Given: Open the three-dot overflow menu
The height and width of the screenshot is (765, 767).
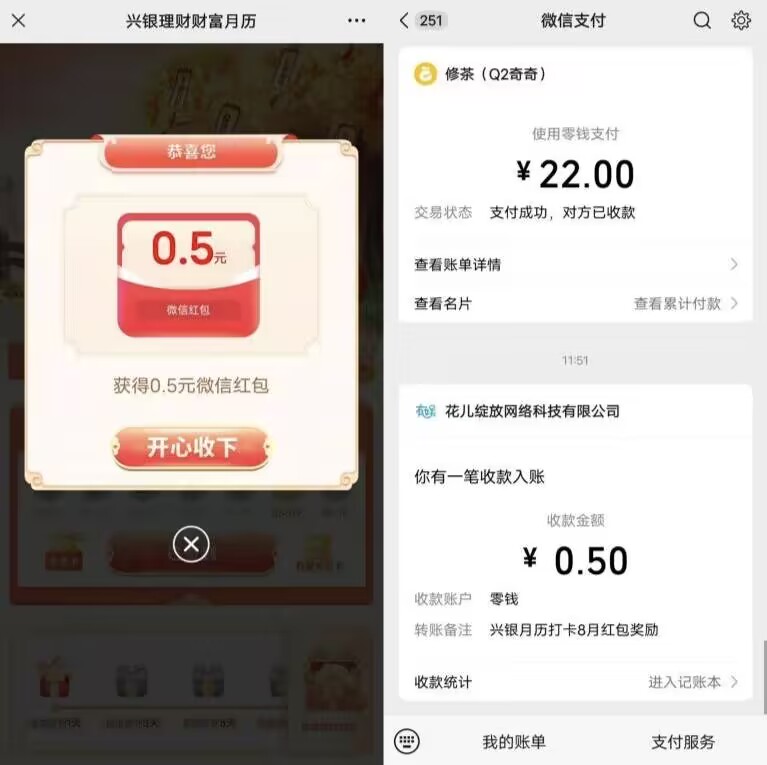Looking at the screenshot, I should (357, 20).
